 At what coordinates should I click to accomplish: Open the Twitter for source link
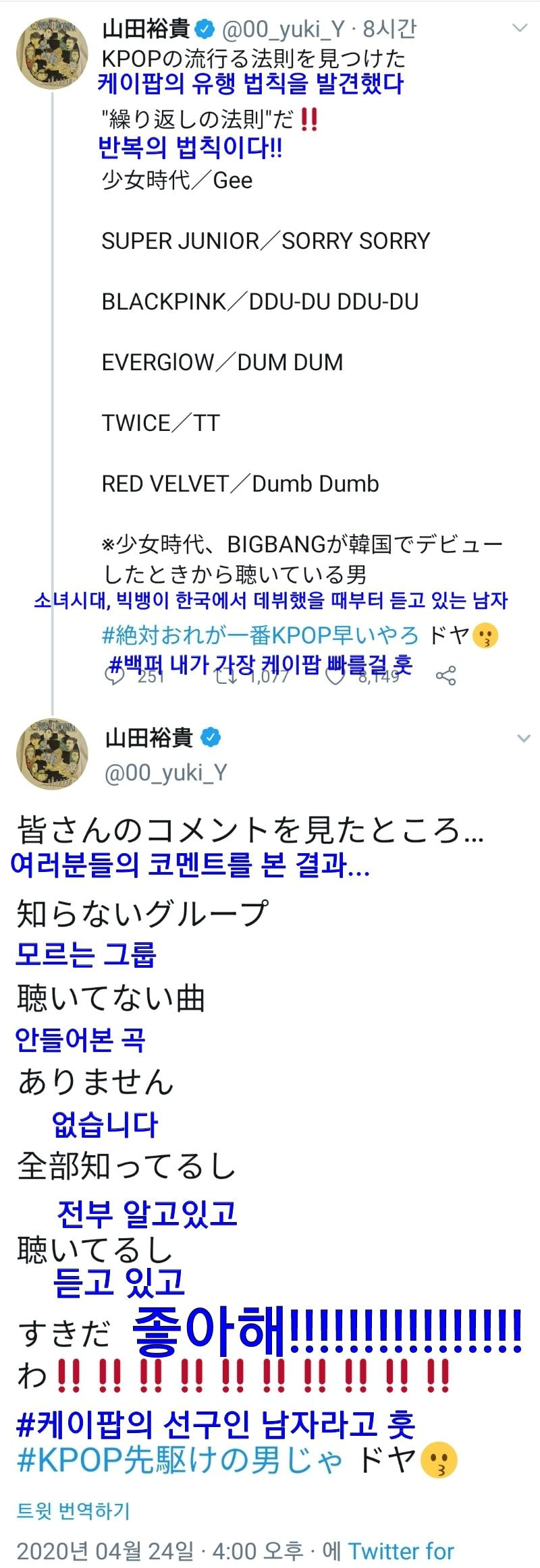401,1551
